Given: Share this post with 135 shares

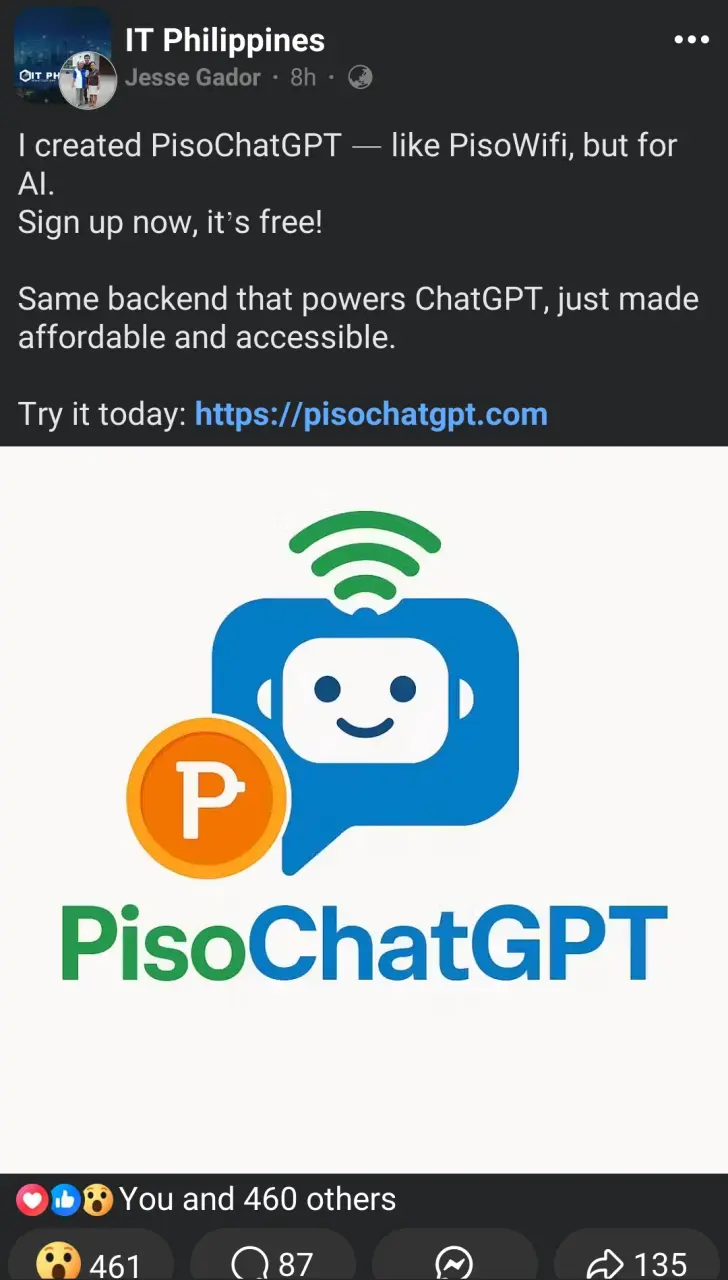Looking at the screenshot, I should tap(637, 1262).
